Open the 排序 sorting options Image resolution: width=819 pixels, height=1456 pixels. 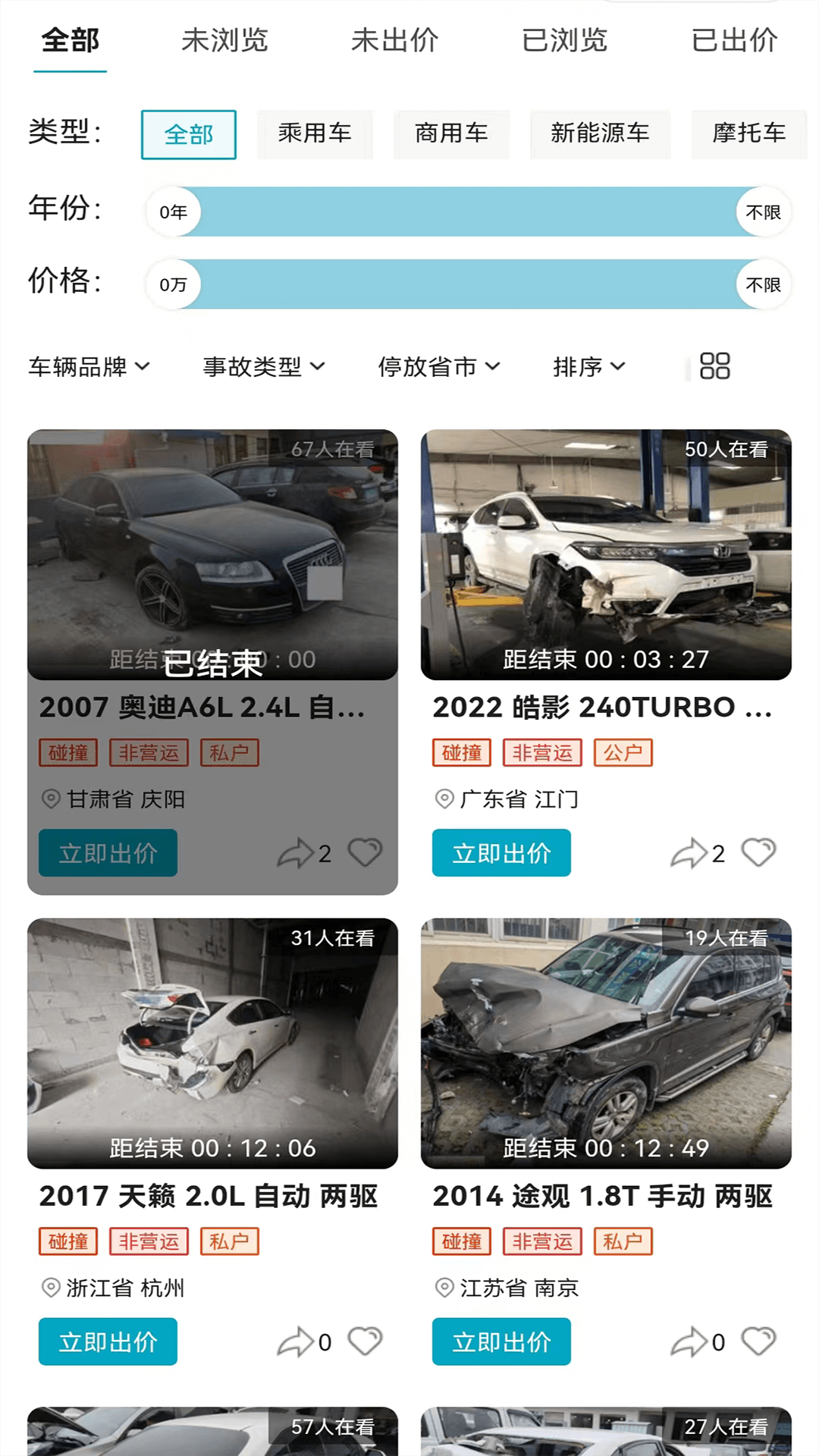[588, 367]
